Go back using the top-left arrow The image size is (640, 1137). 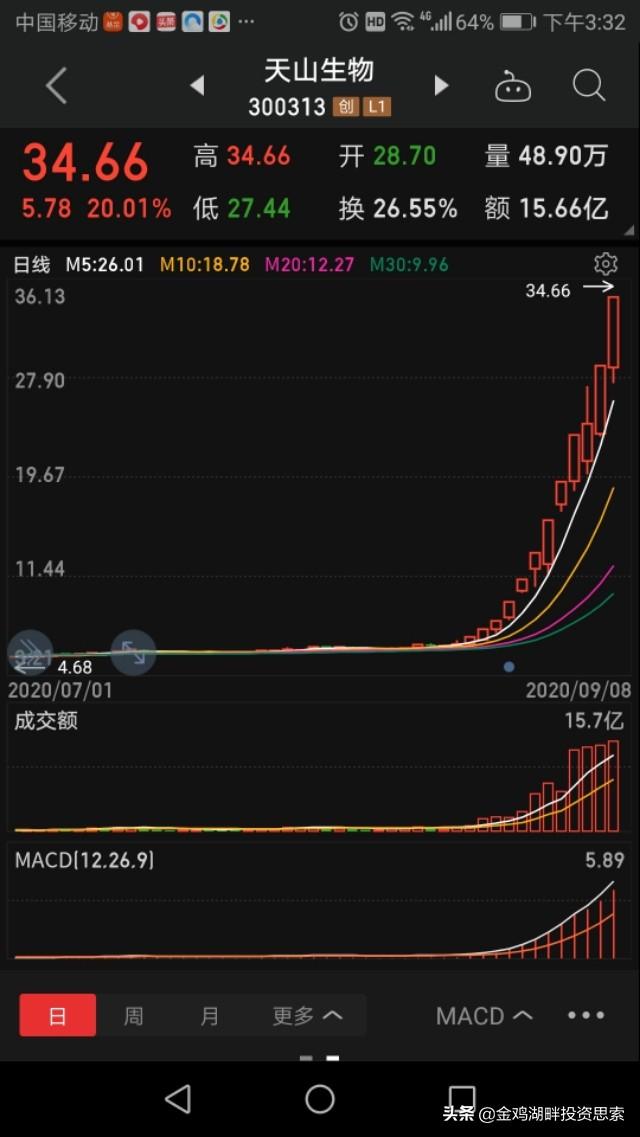coord(57,86)
